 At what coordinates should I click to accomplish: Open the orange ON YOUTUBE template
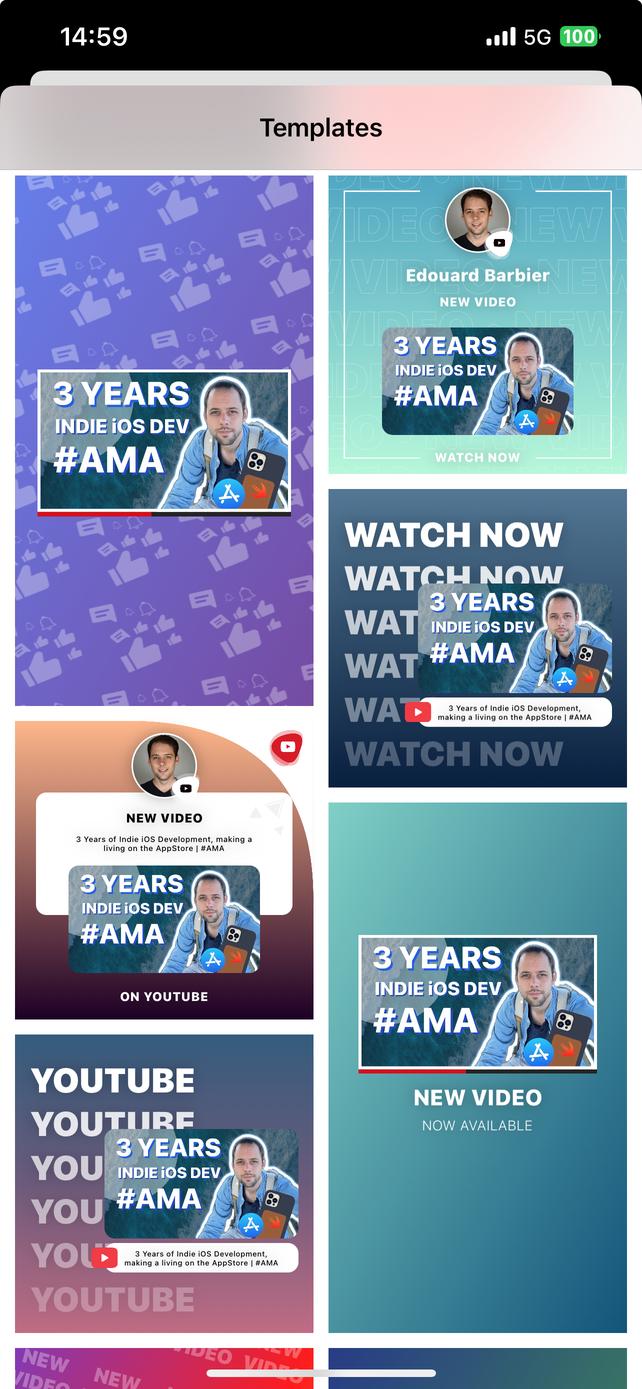(164, 869)
